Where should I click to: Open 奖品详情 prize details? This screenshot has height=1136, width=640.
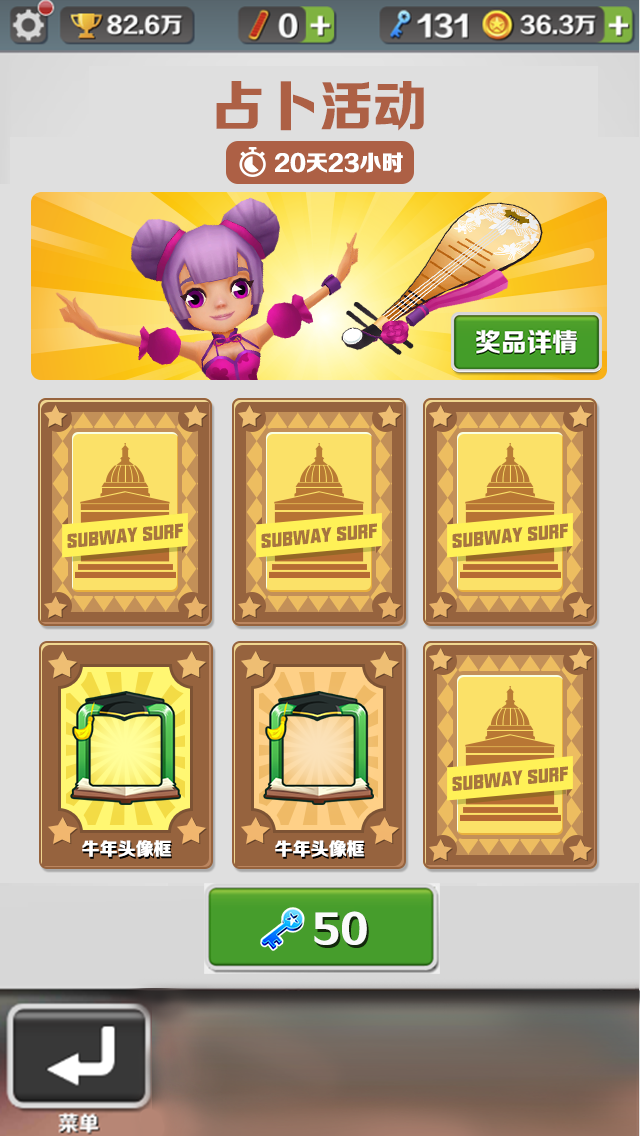coord(526,342)
